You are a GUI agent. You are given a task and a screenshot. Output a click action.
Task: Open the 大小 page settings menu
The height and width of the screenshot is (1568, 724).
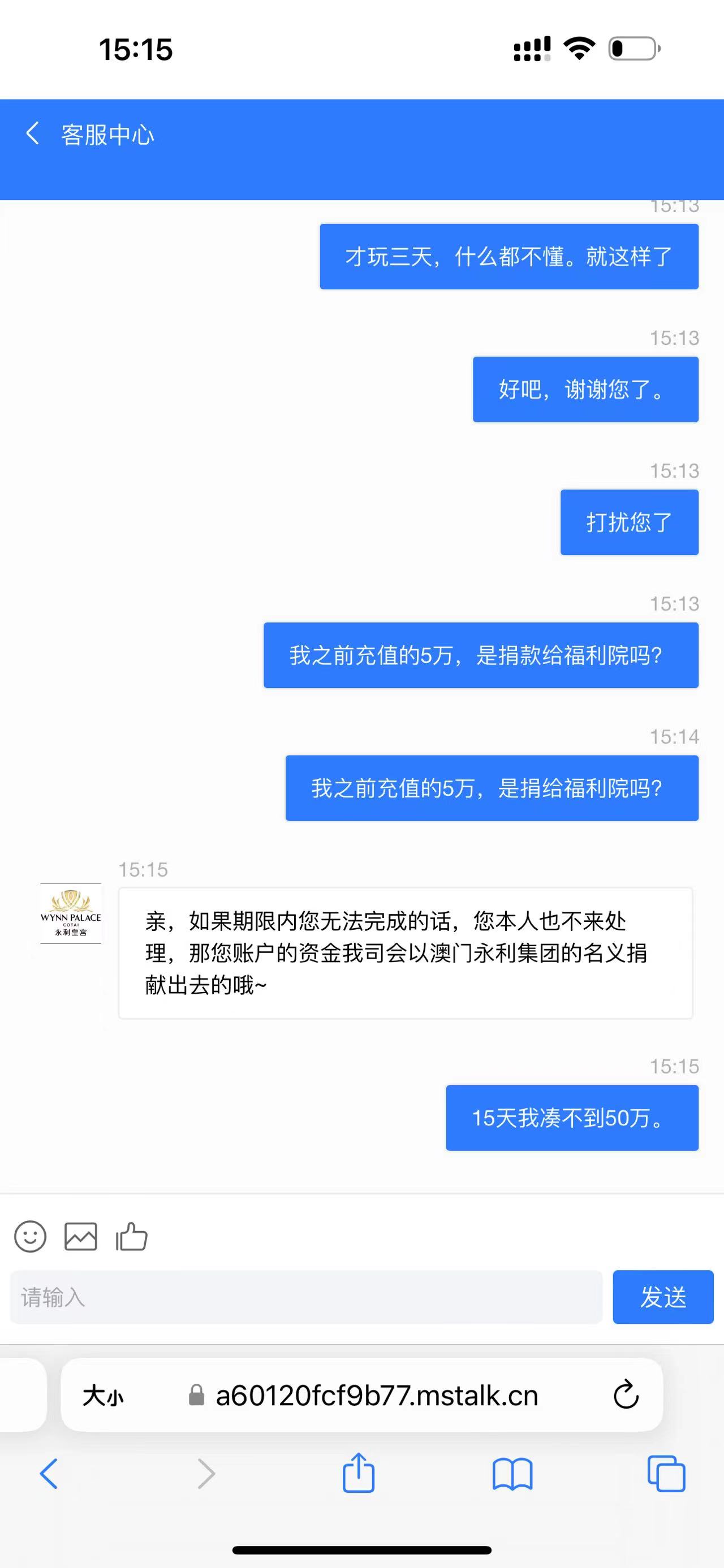pyautogui.click(x=103, y=1395)
